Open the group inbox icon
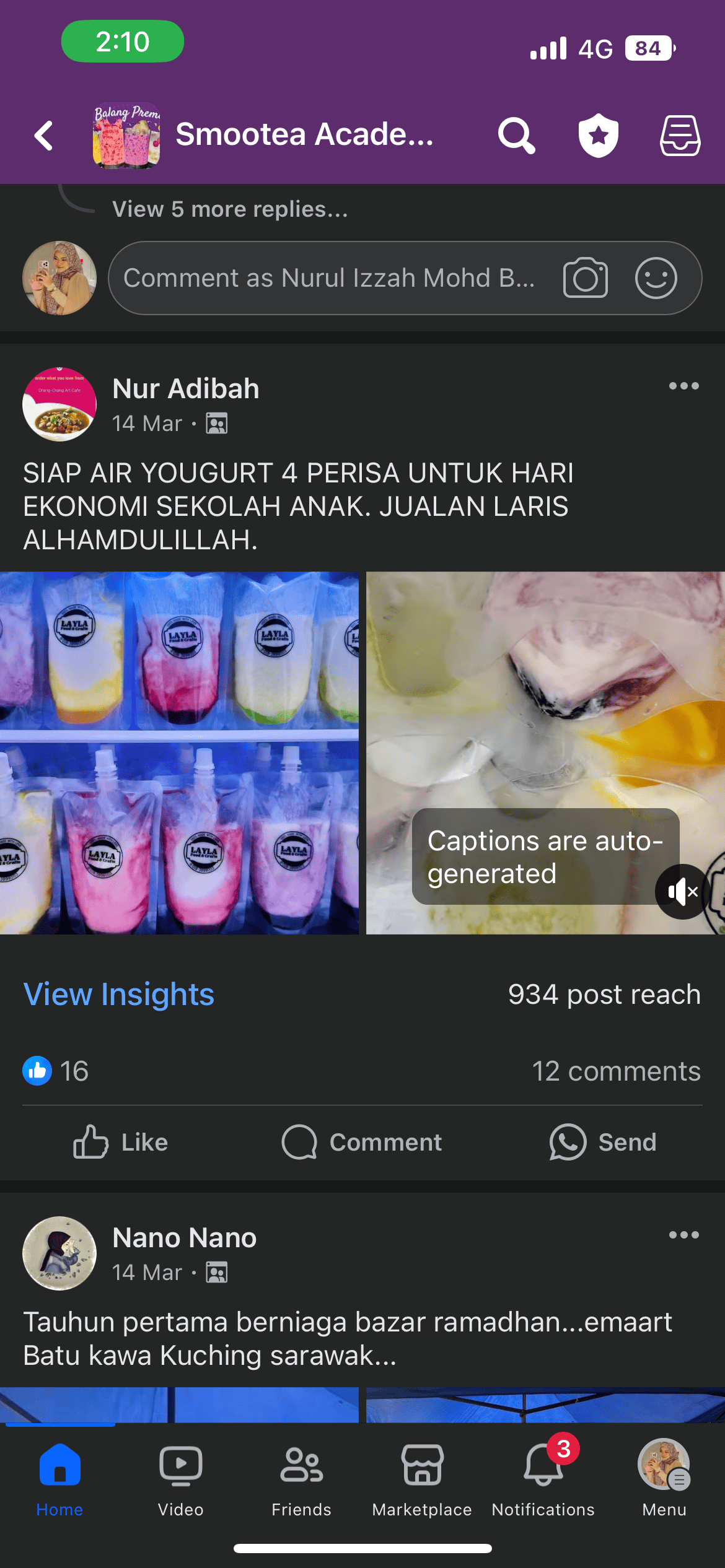725x1568 pixels. (680, 135)
